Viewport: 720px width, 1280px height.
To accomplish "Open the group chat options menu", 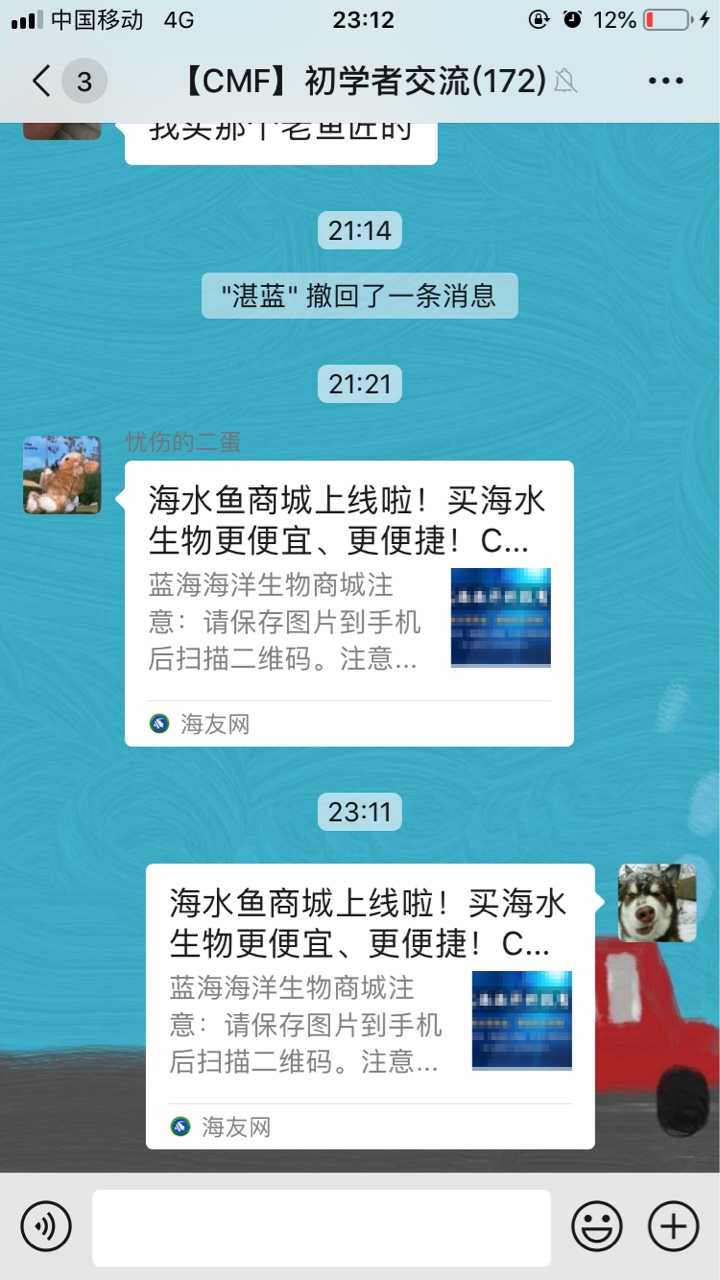I will pyautogui.click(x=665, y=81).
